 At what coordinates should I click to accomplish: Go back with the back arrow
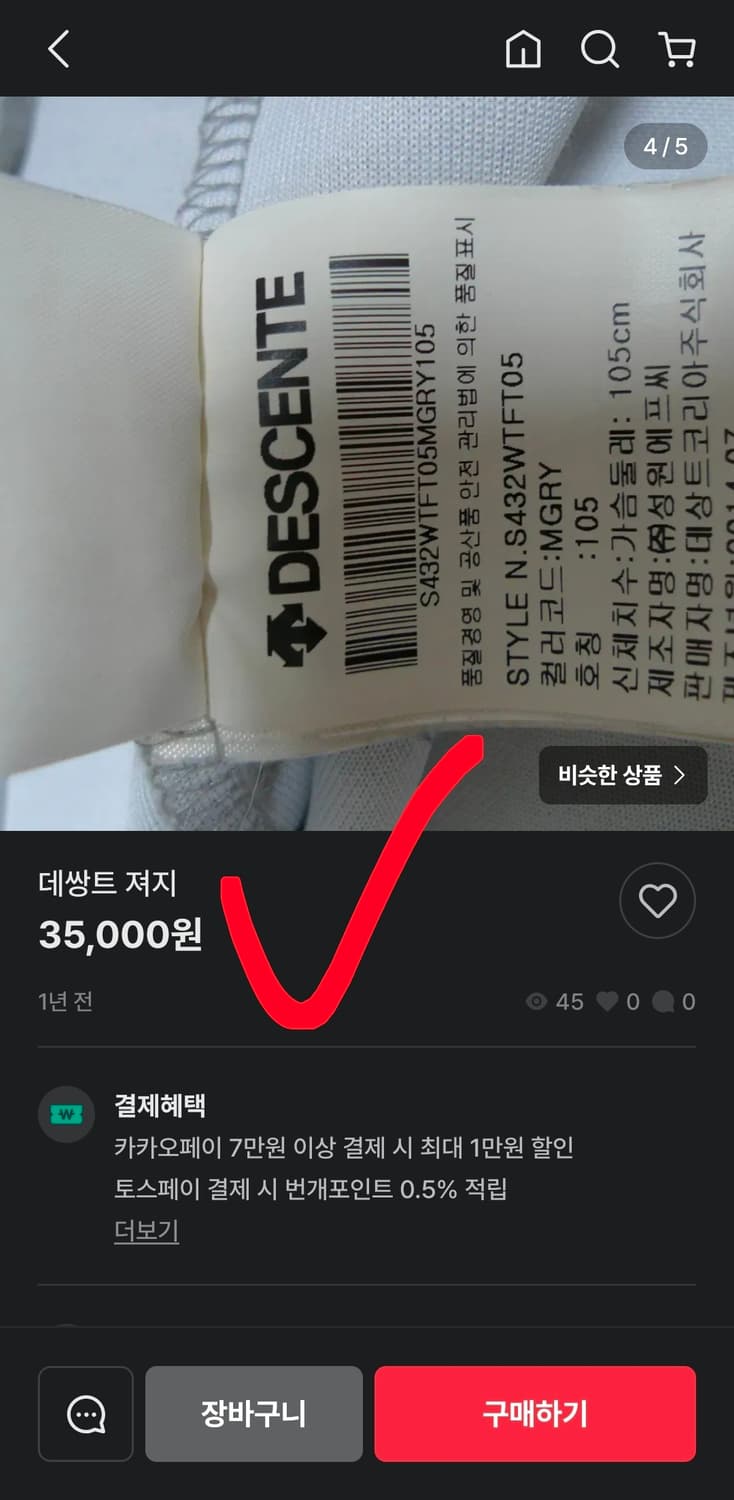click(x=57, y=50)
